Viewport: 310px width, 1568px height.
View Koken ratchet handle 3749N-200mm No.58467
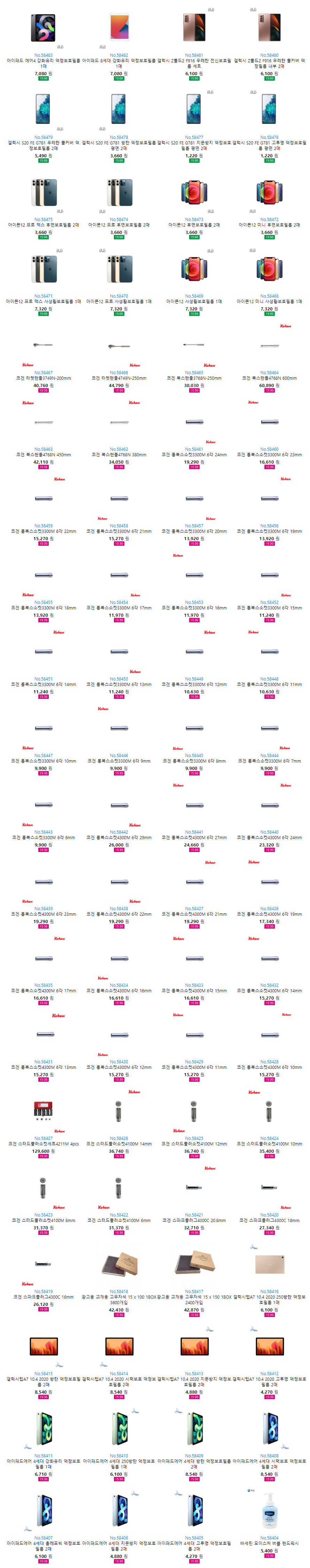(43, 378)
